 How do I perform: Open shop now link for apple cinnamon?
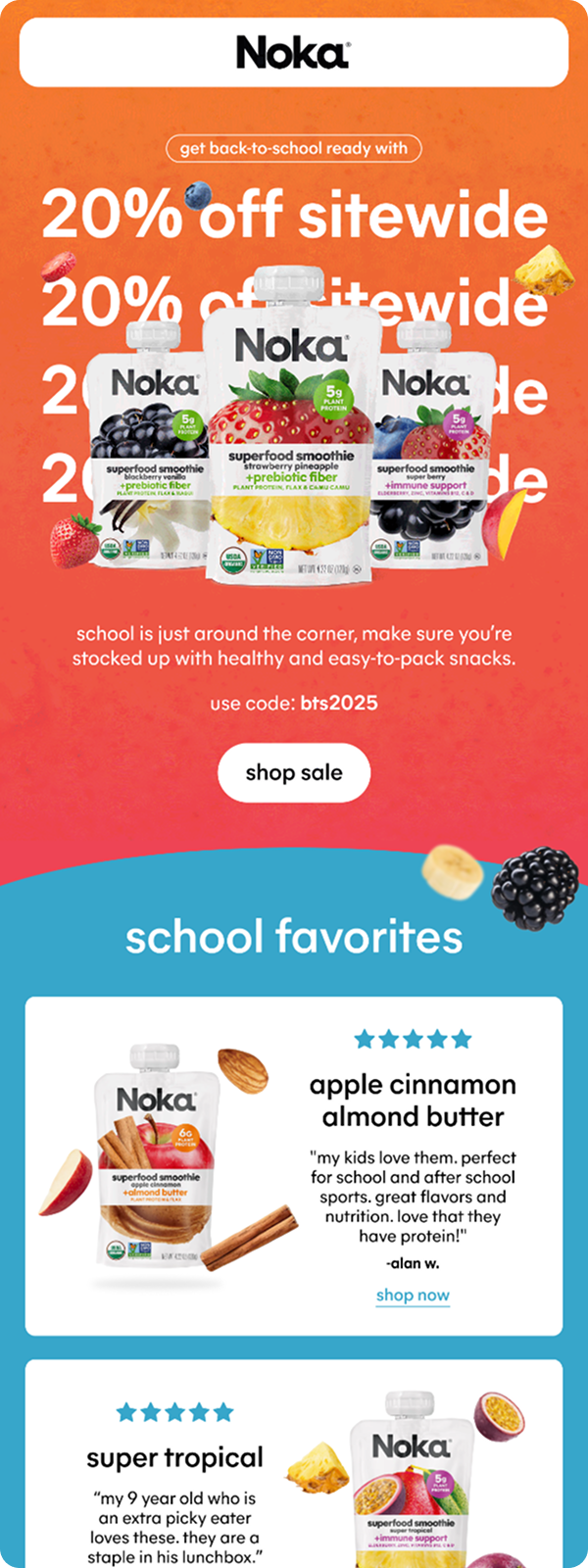coord(413,1295)
